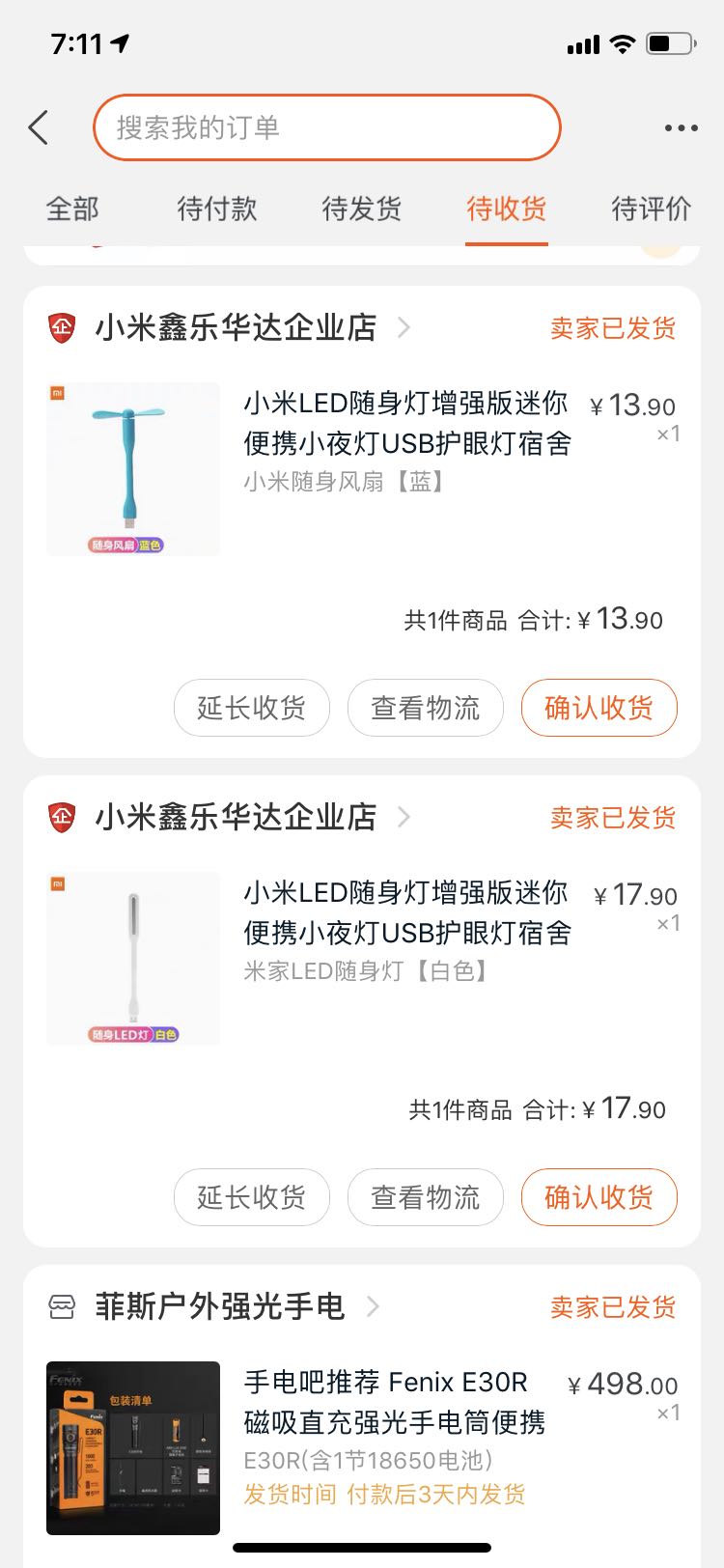Open the 菲斯户外强光手电 store page
This screenshot has height=1568, width=724.
[220, 1307]
